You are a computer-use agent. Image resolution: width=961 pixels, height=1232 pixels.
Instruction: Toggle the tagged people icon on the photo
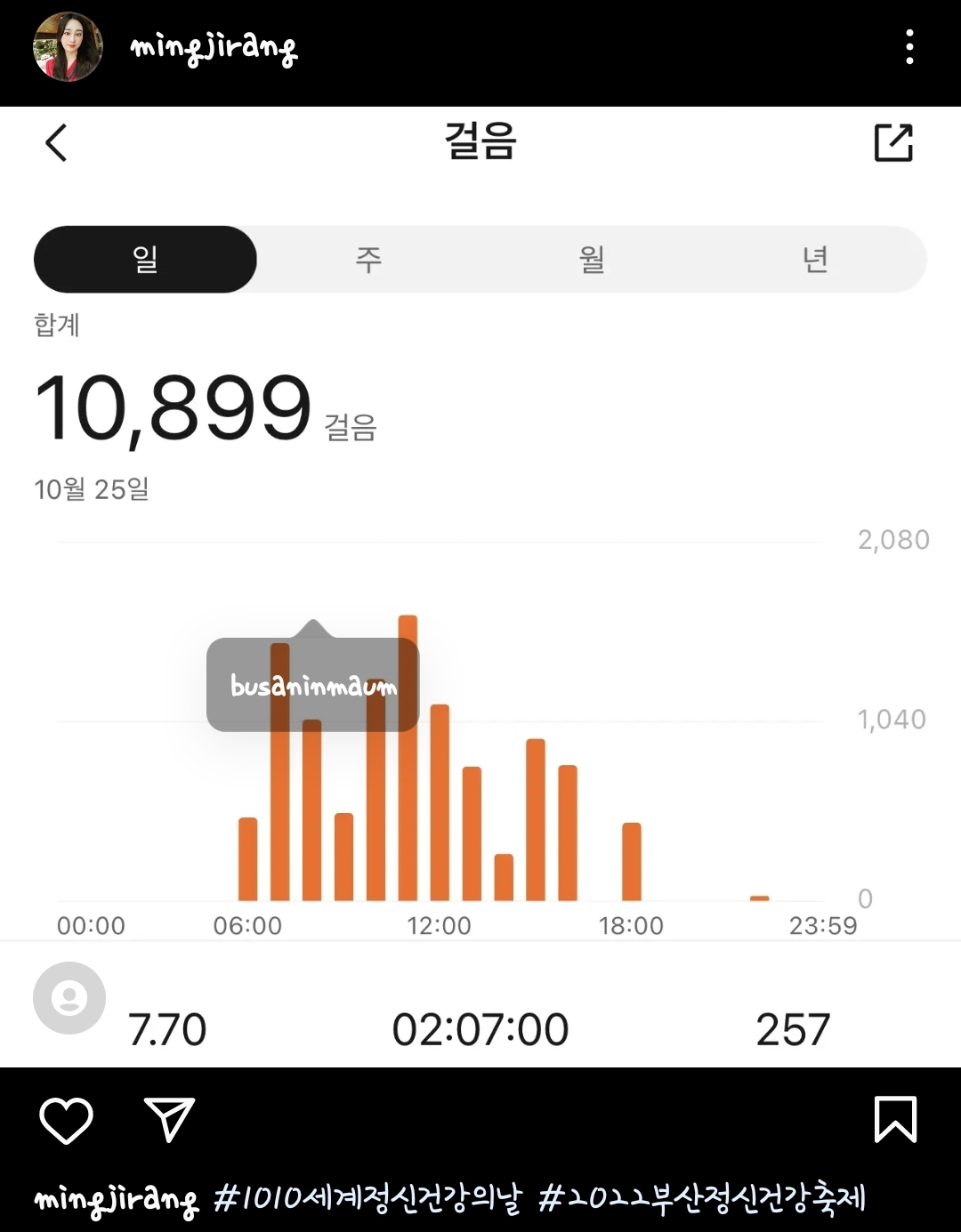point(69,998)
